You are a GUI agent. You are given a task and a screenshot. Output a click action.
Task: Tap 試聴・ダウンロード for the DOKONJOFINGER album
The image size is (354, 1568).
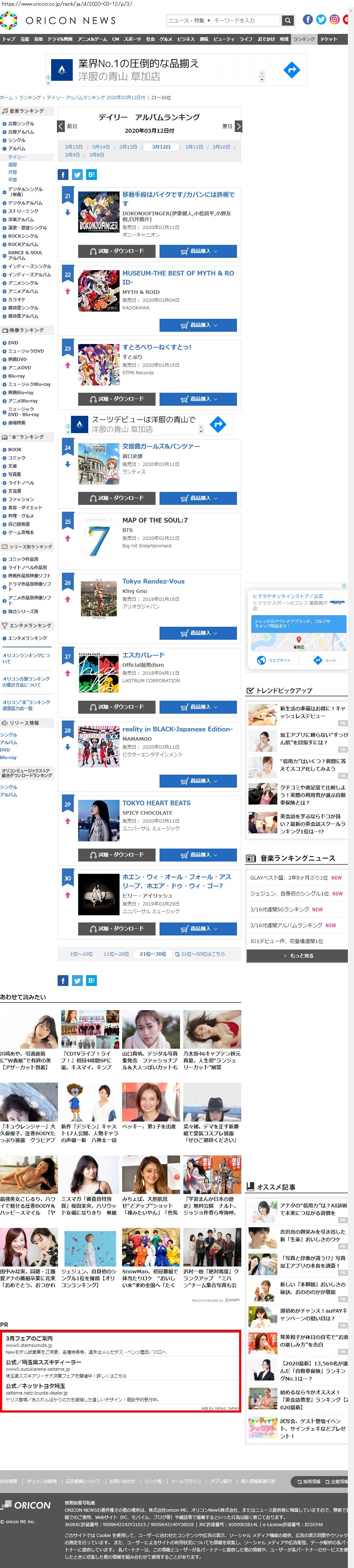(x=117, y=251)
